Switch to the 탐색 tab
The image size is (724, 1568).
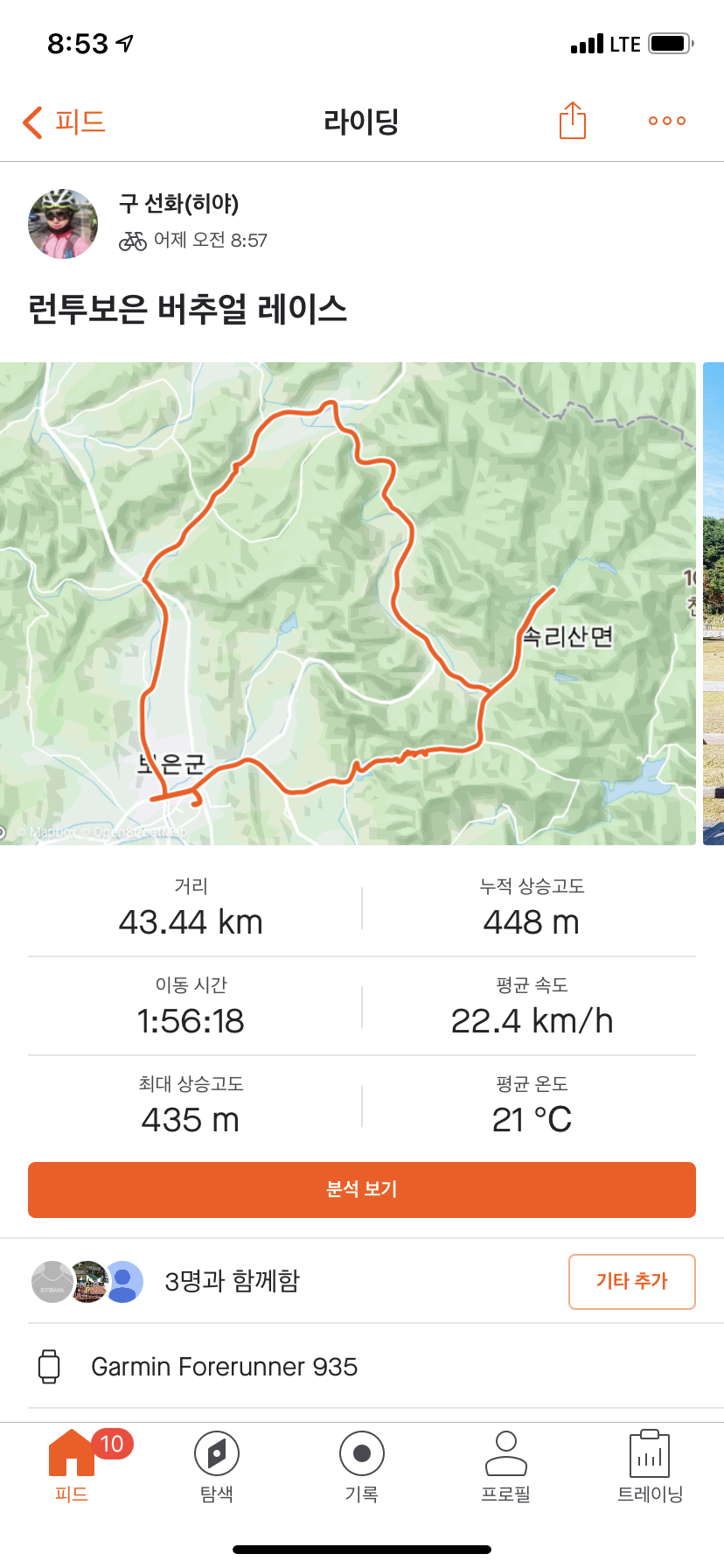click(217, 1465)
